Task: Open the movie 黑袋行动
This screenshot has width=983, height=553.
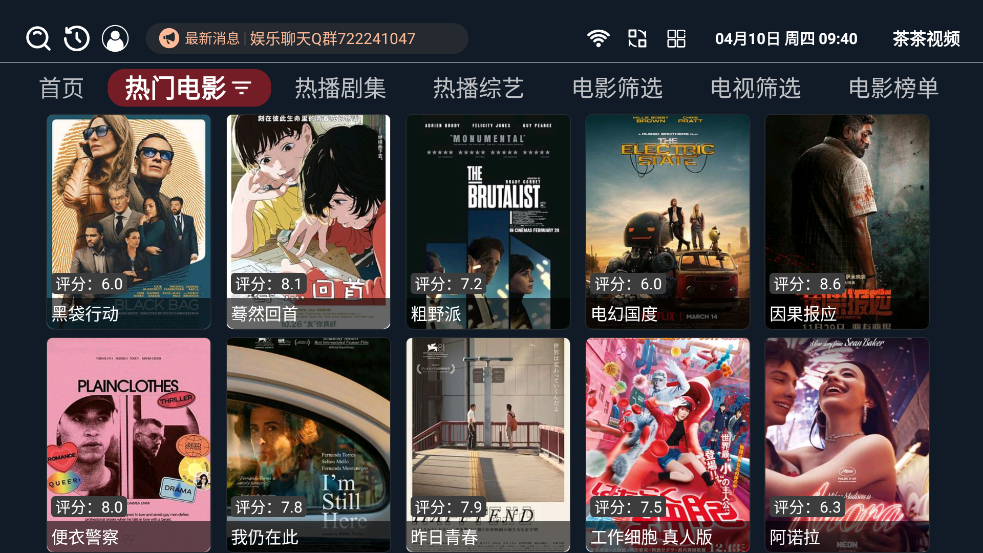Action: (x=129, y=221)
